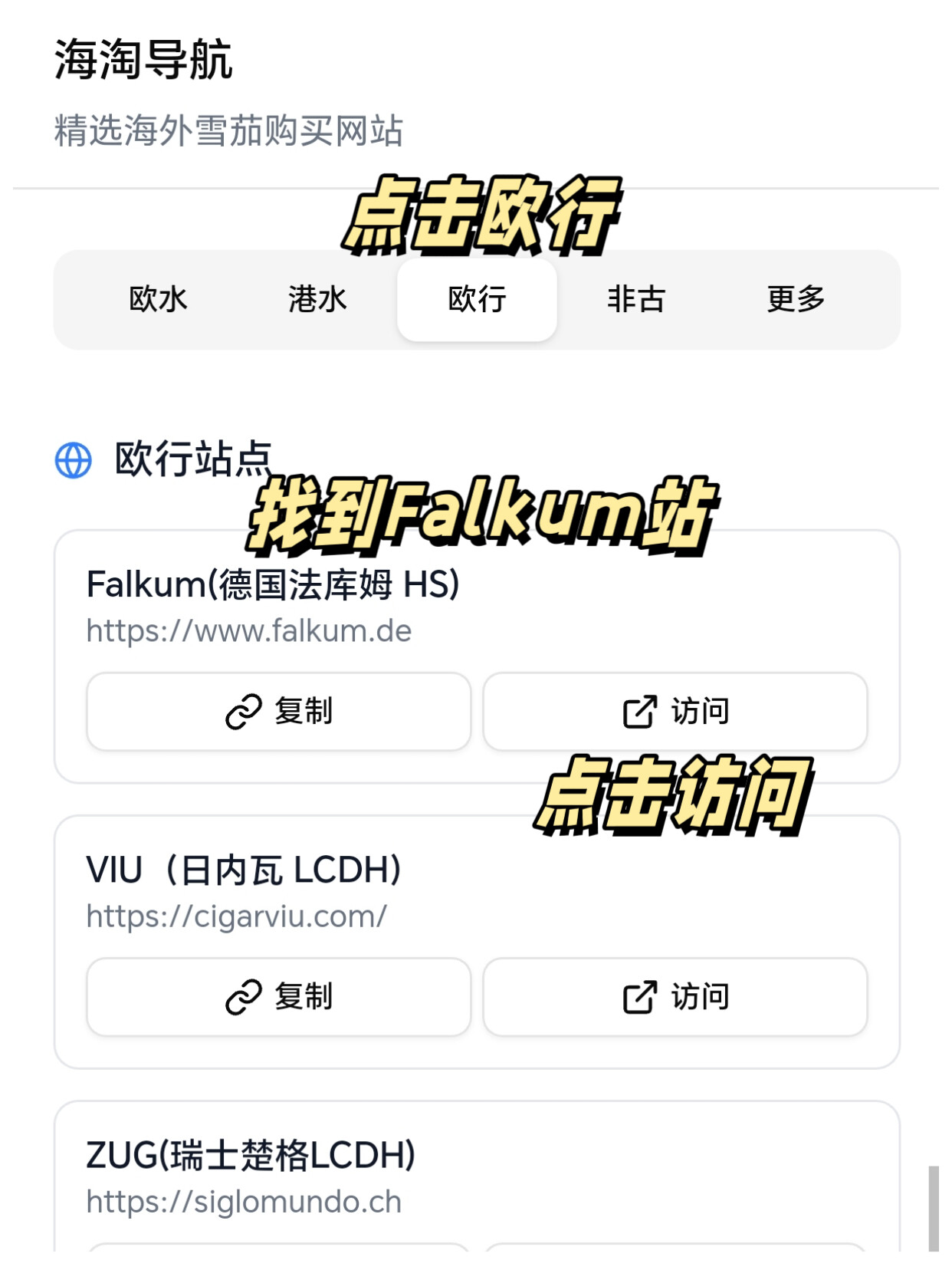This screenshot has width=952, height=1270.
Task: Open the 更多 tab
Action: coord(796,299)
